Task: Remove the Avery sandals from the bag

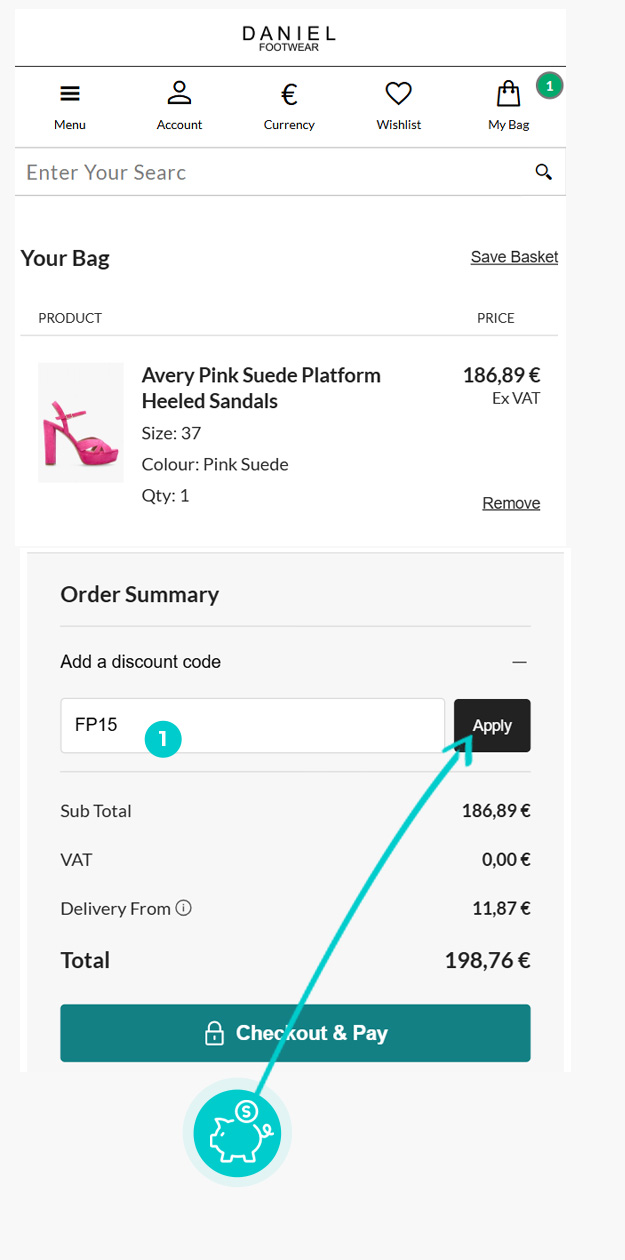Action: pos(511,503)
